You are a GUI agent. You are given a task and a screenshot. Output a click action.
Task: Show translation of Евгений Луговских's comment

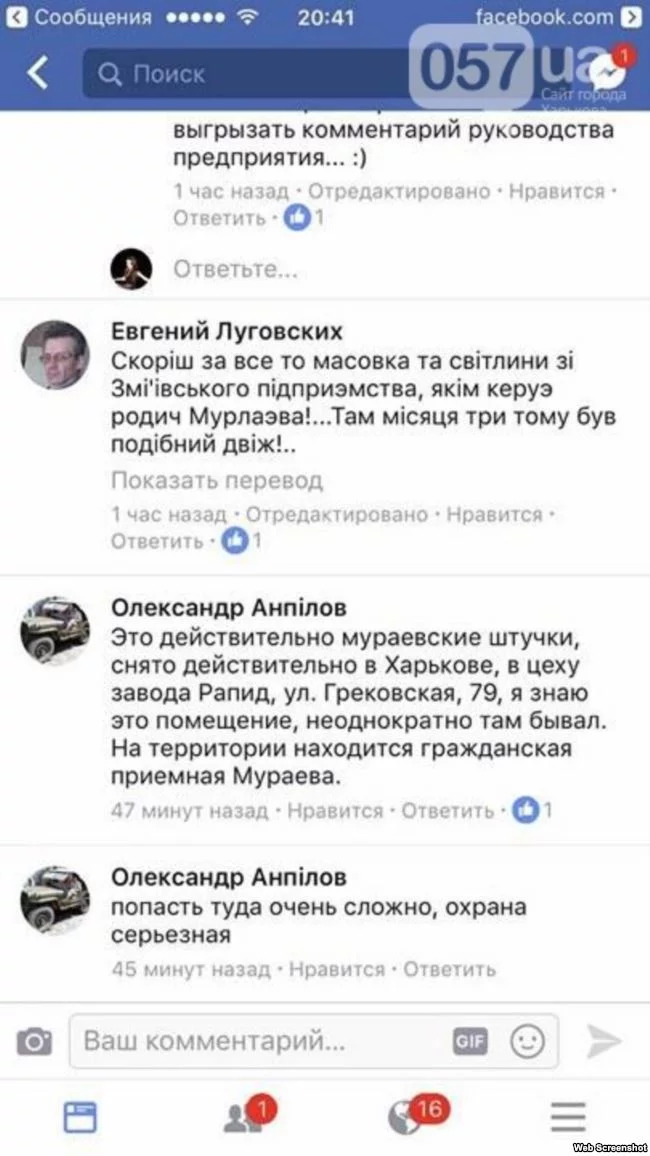point(216,480)
